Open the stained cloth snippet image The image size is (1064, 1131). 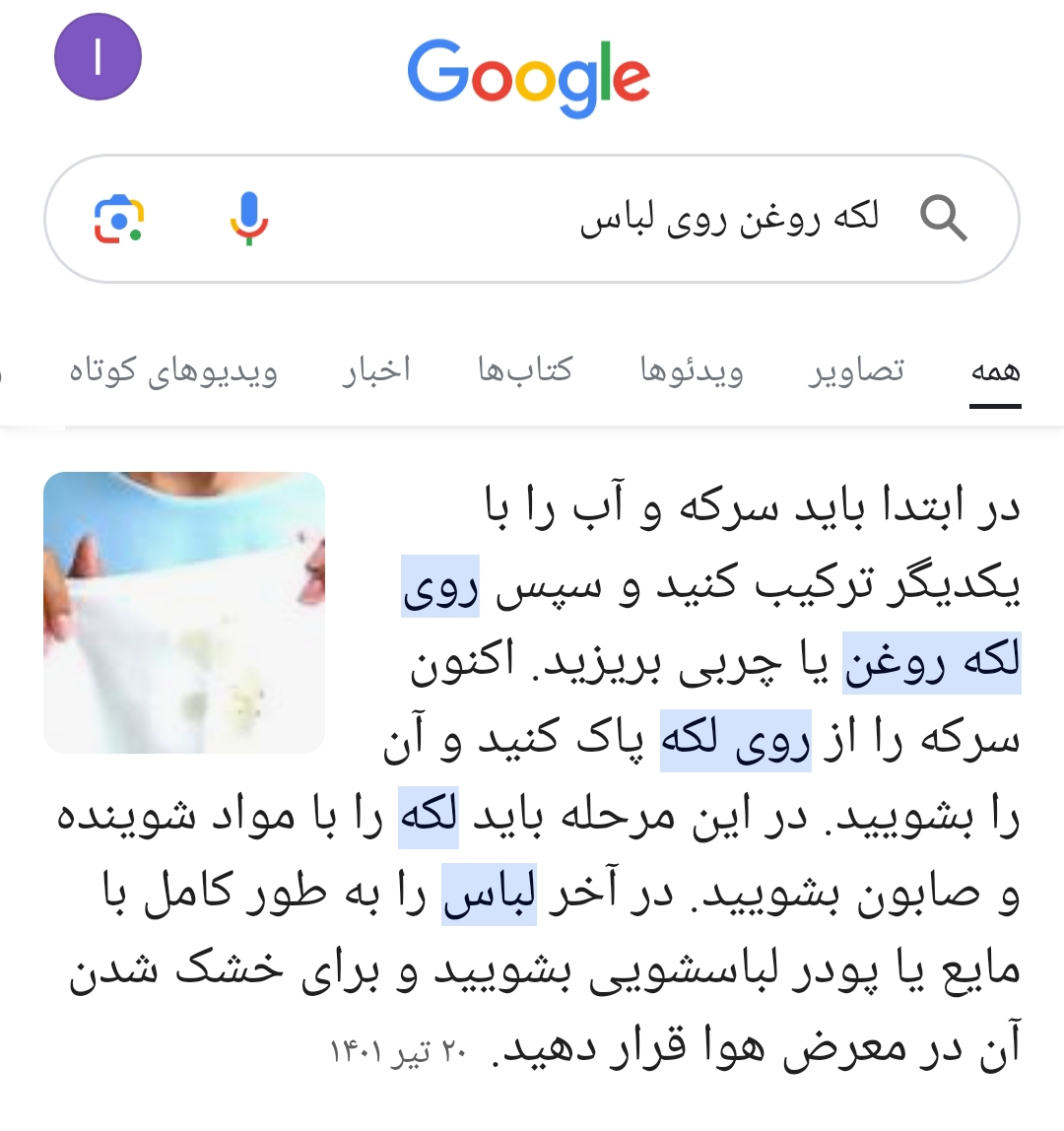tap(184, 613)
